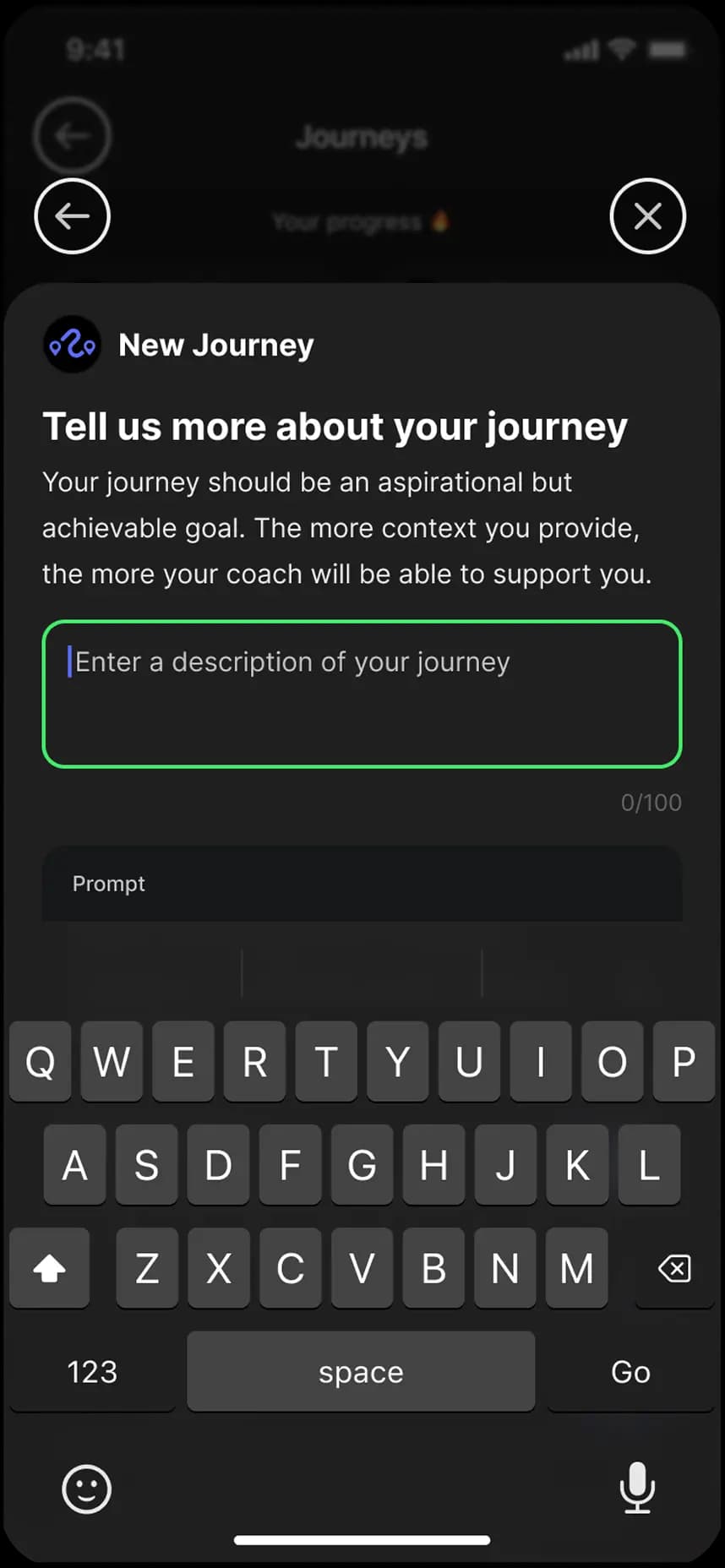
Task: Tap the Go key on keyboard
Action: 630,1372
